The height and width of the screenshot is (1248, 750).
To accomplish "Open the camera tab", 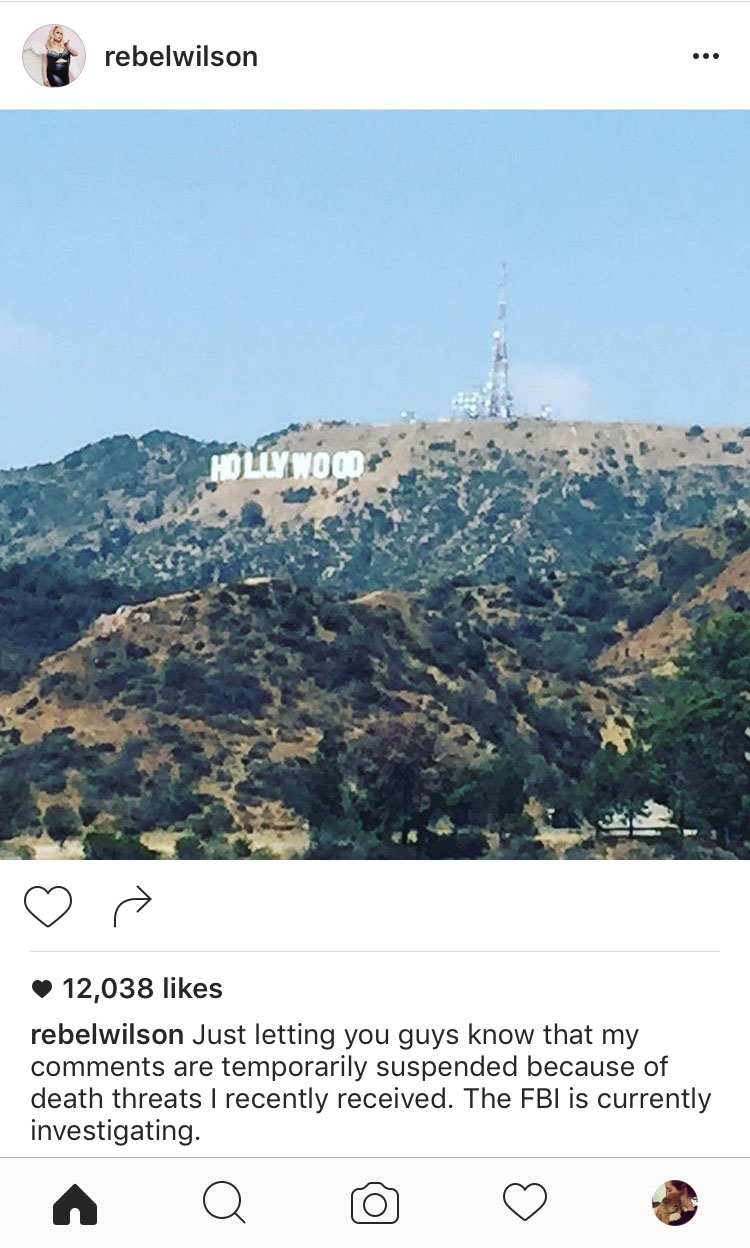I will [375, 1203].
